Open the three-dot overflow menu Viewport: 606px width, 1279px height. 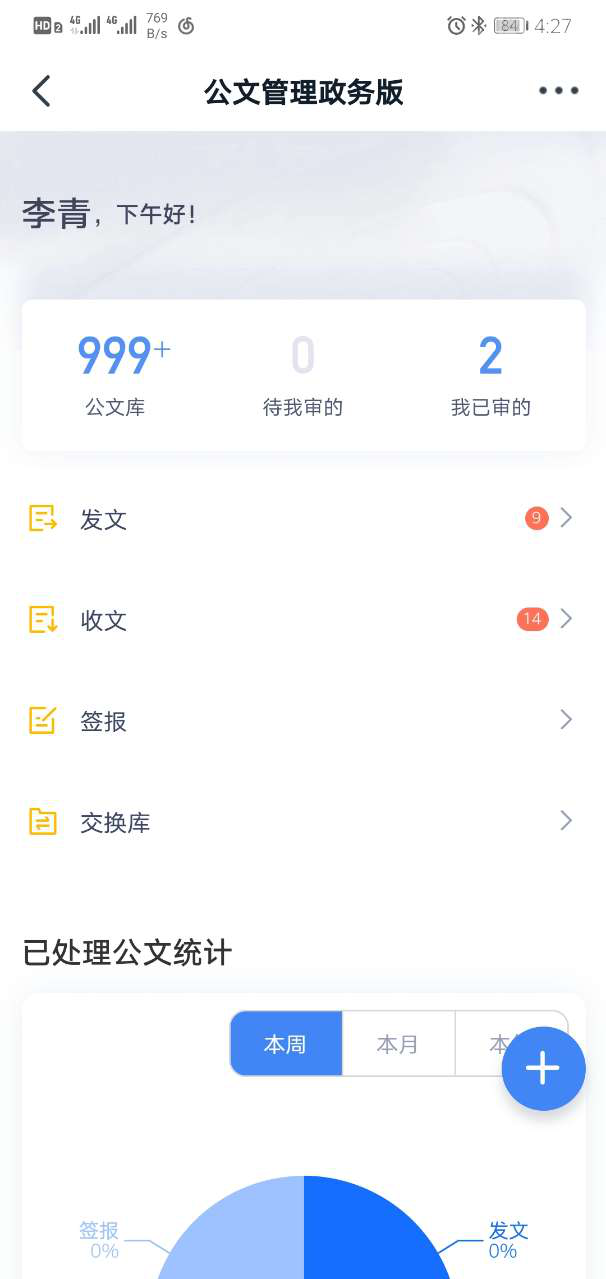(x=558, y=91)
